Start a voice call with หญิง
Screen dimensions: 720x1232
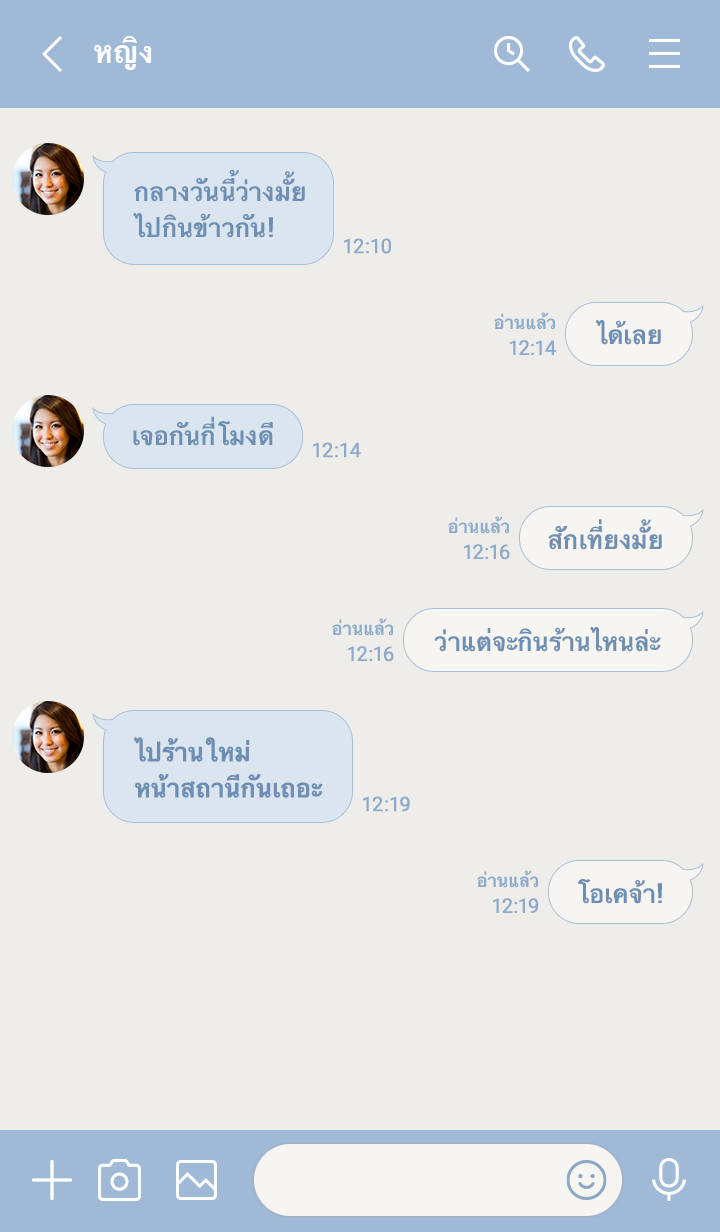[587, 54]
